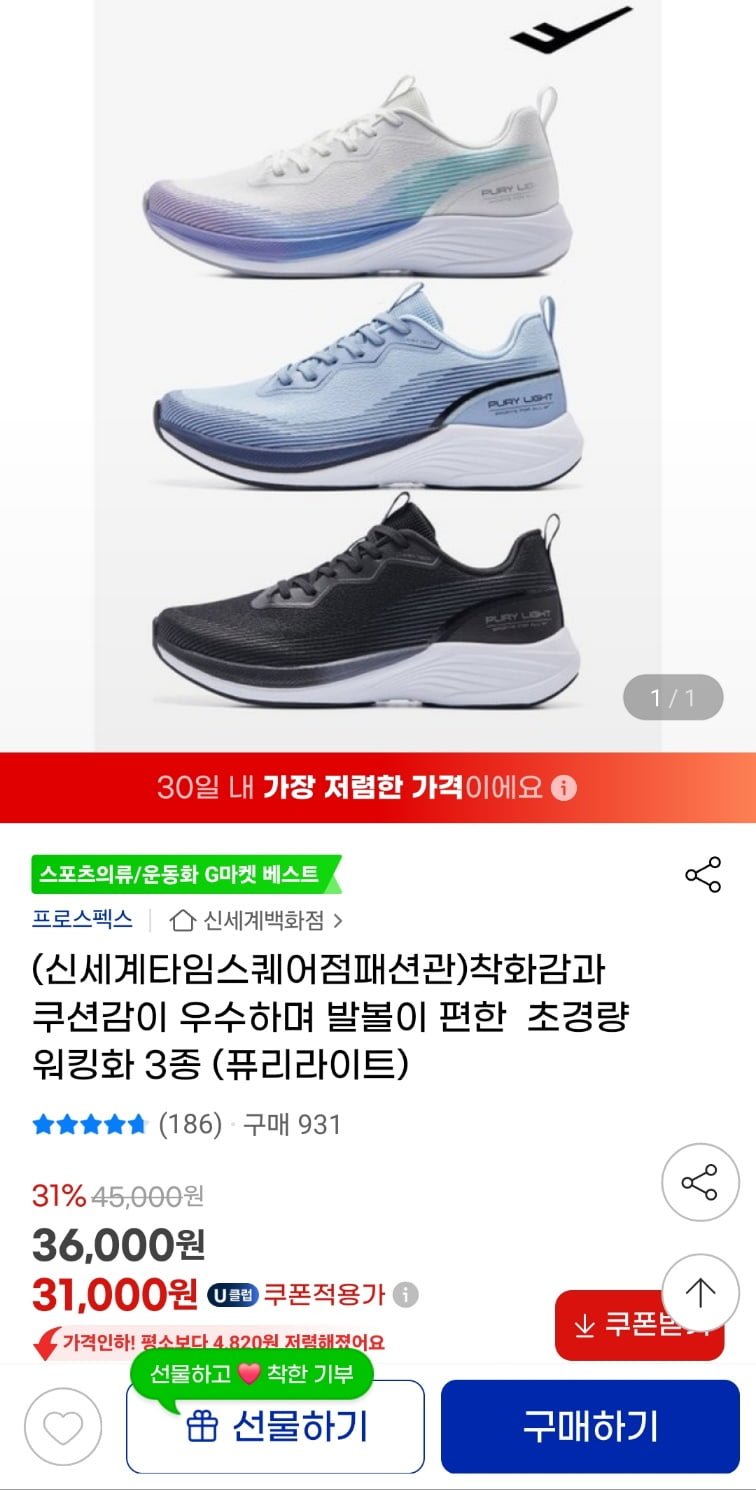
Task: Tap the floating share button
Action: (700, 1182)
